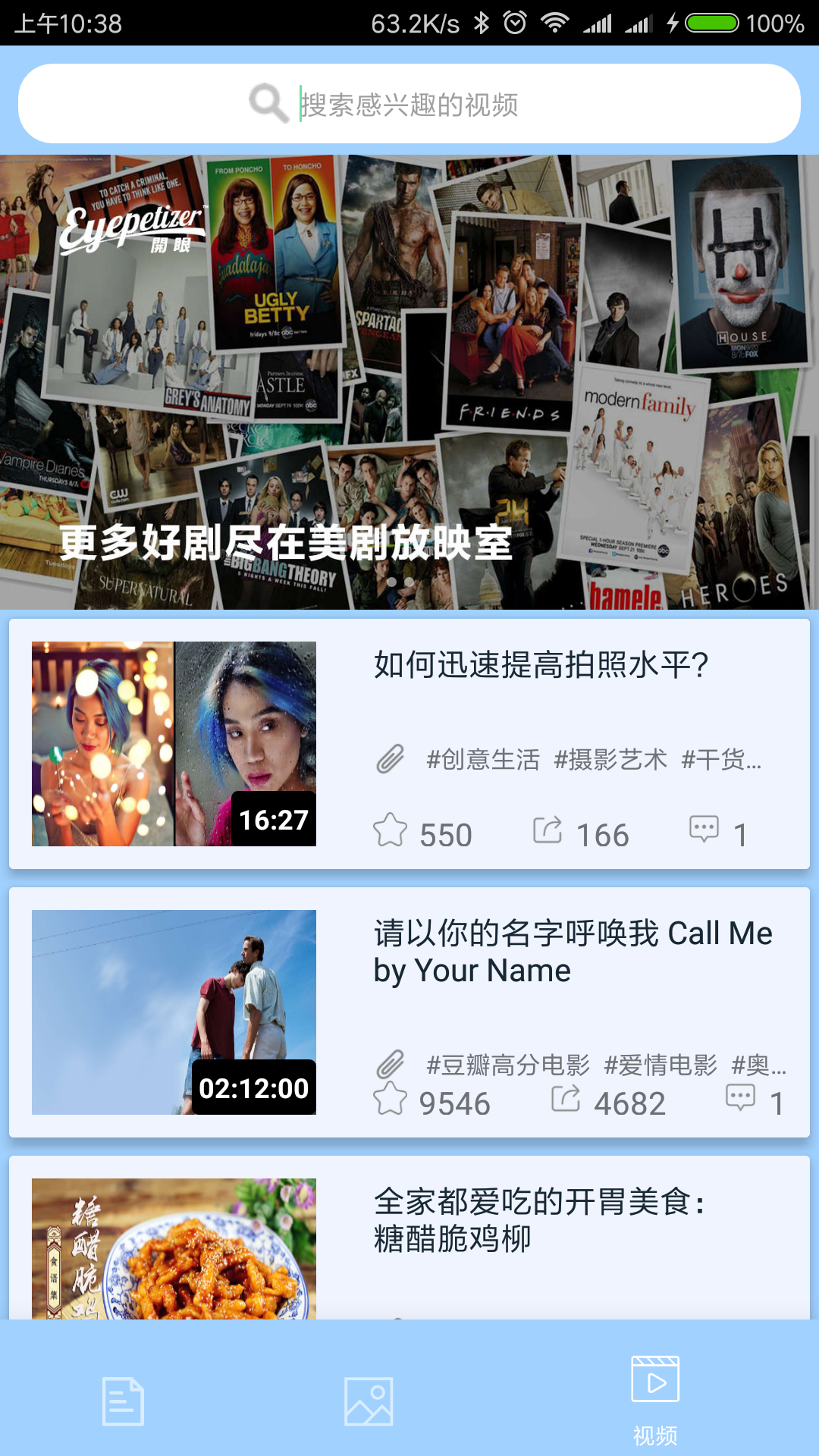Share the Call Me by Your Name video
This screenshot has height=1456, width=819.
(x=565, y=1099)
